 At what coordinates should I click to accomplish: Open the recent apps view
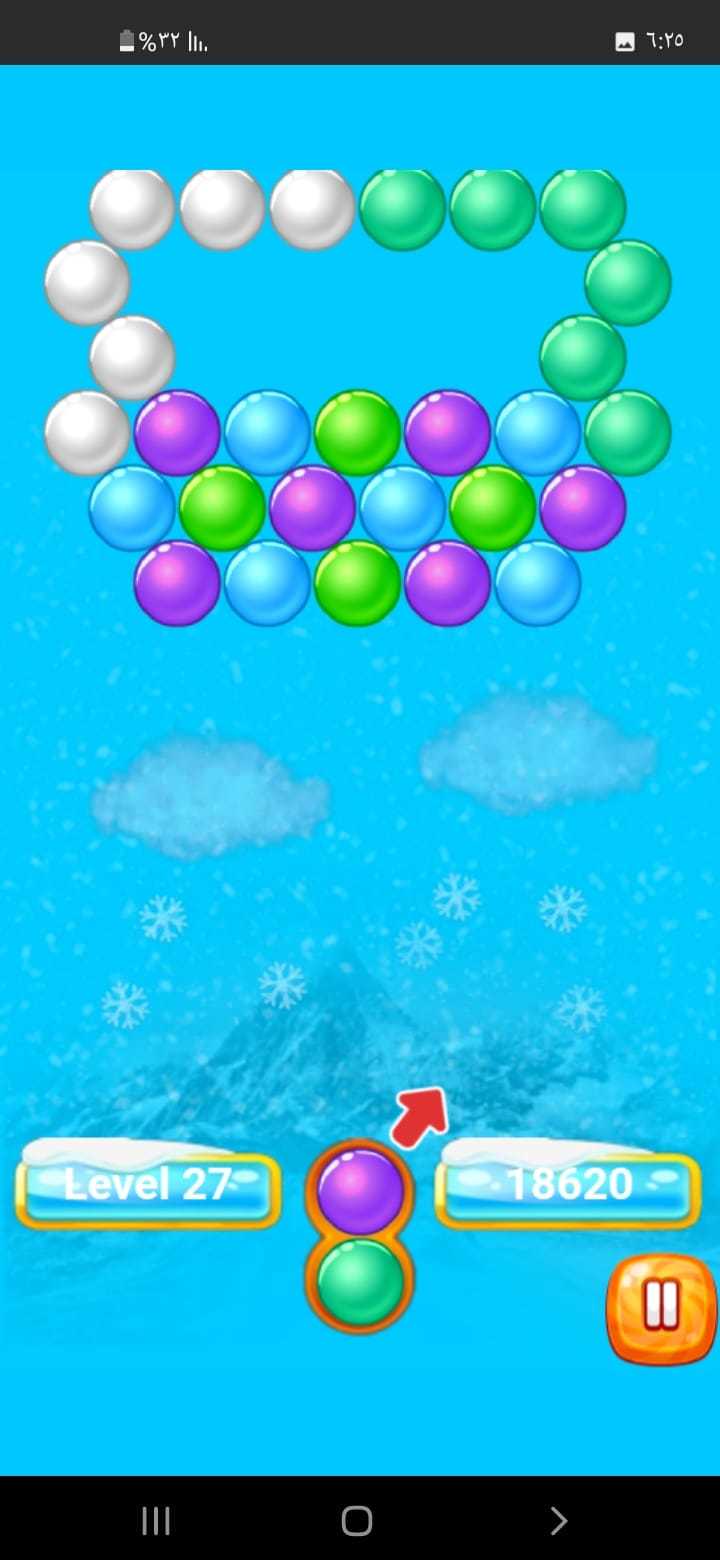click(156, 1521)
